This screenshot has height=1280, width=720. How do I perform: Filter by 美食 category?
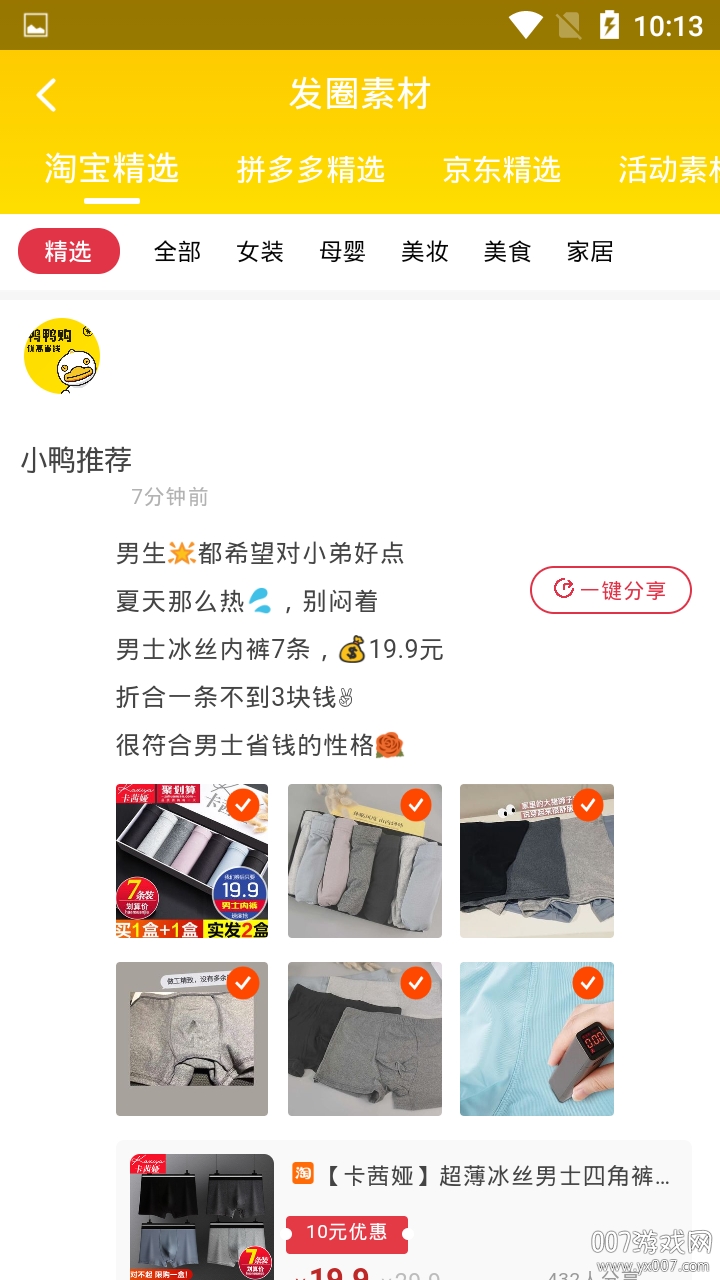coord(507,252)
